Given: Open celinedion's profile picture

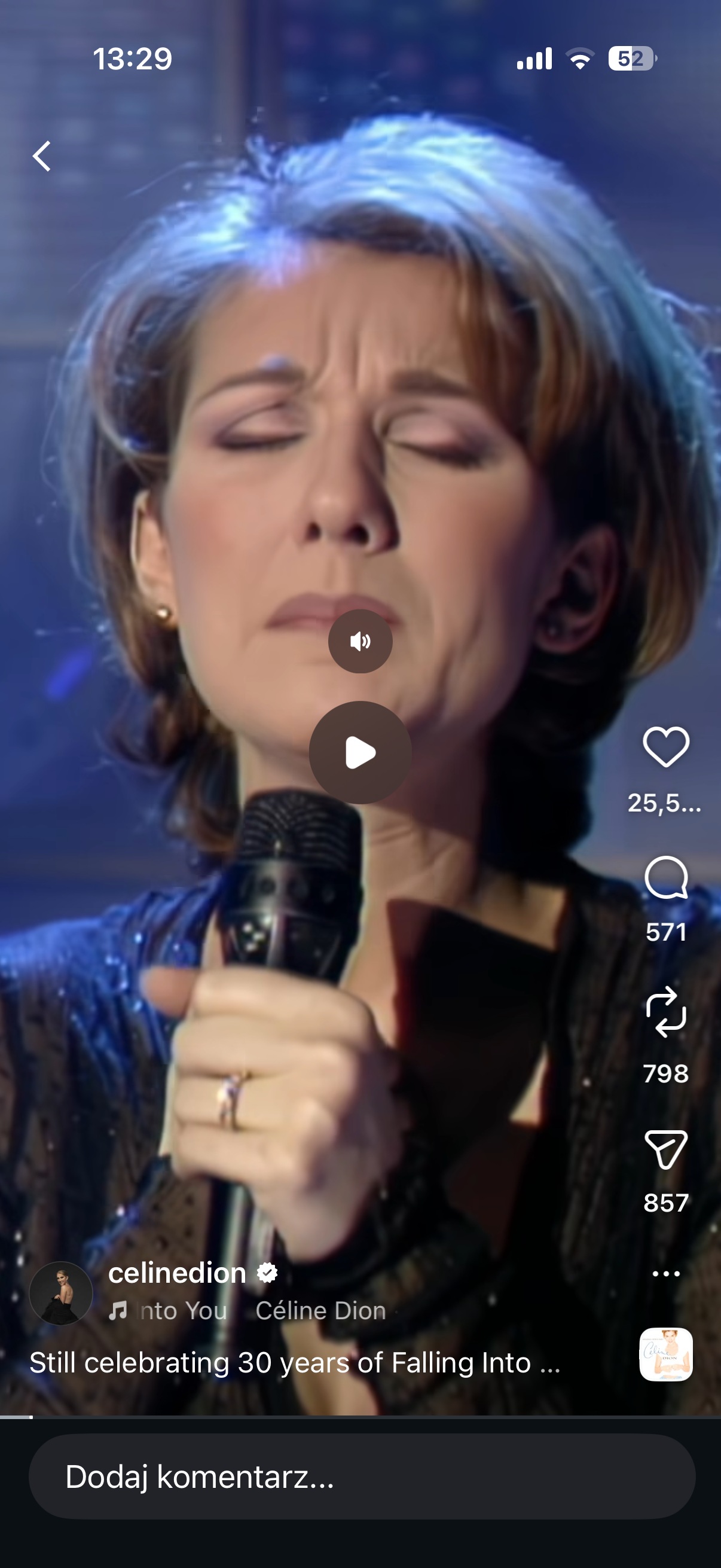Looking at the screenshot, I should click(61, 1293).
